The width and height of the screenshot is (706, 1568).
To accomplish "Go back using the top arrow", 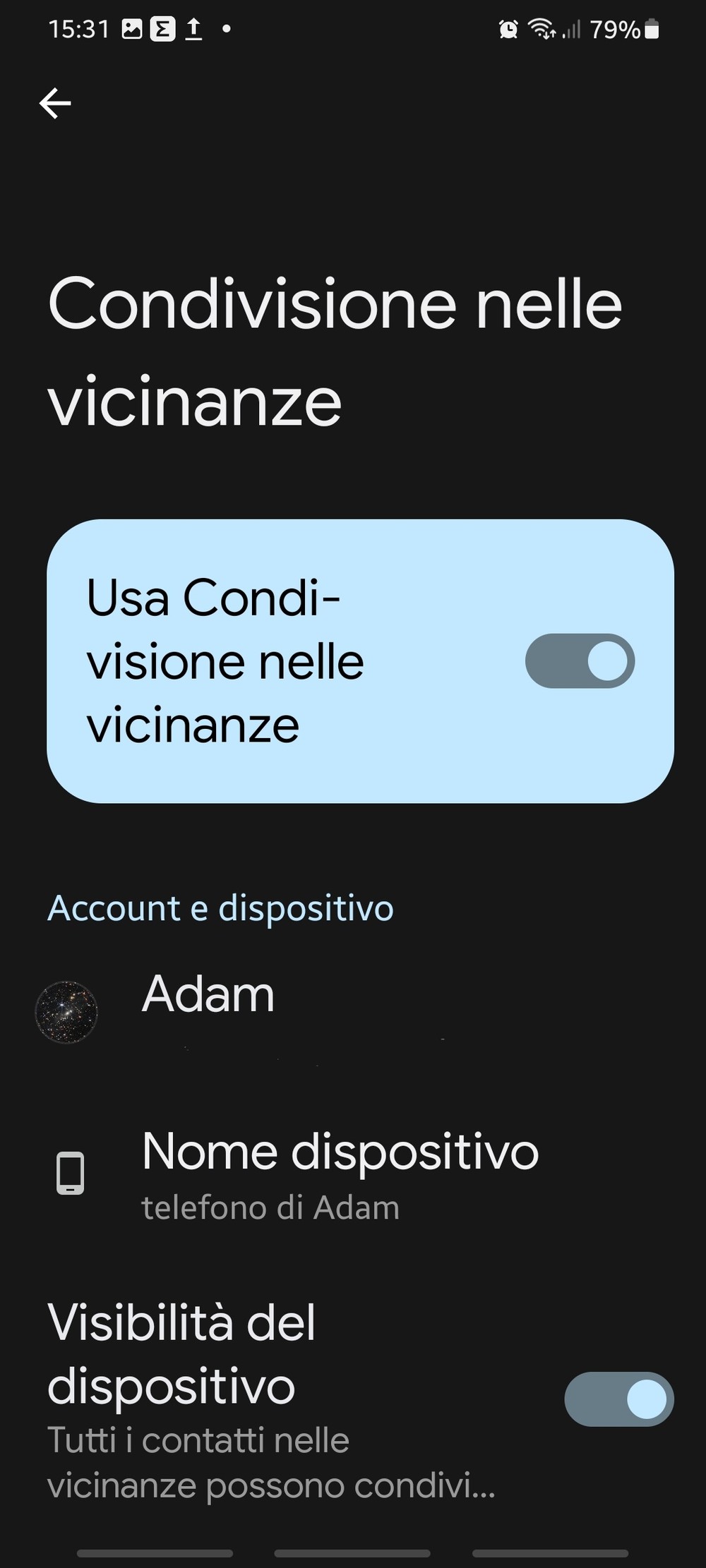I will (x=55, y=104).
